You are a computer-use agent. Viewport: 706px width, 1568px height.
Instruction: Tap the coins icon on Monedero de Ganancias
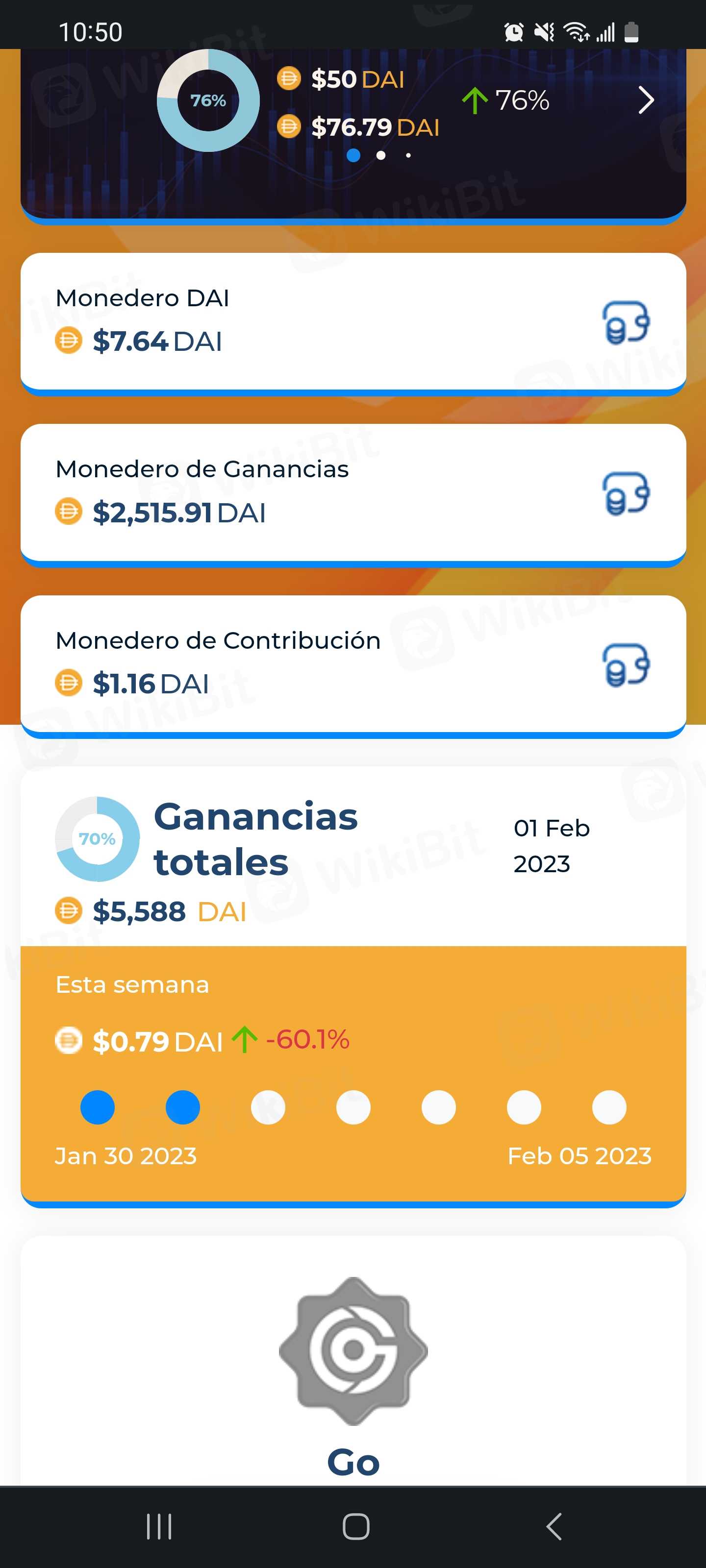pos(626,493)
